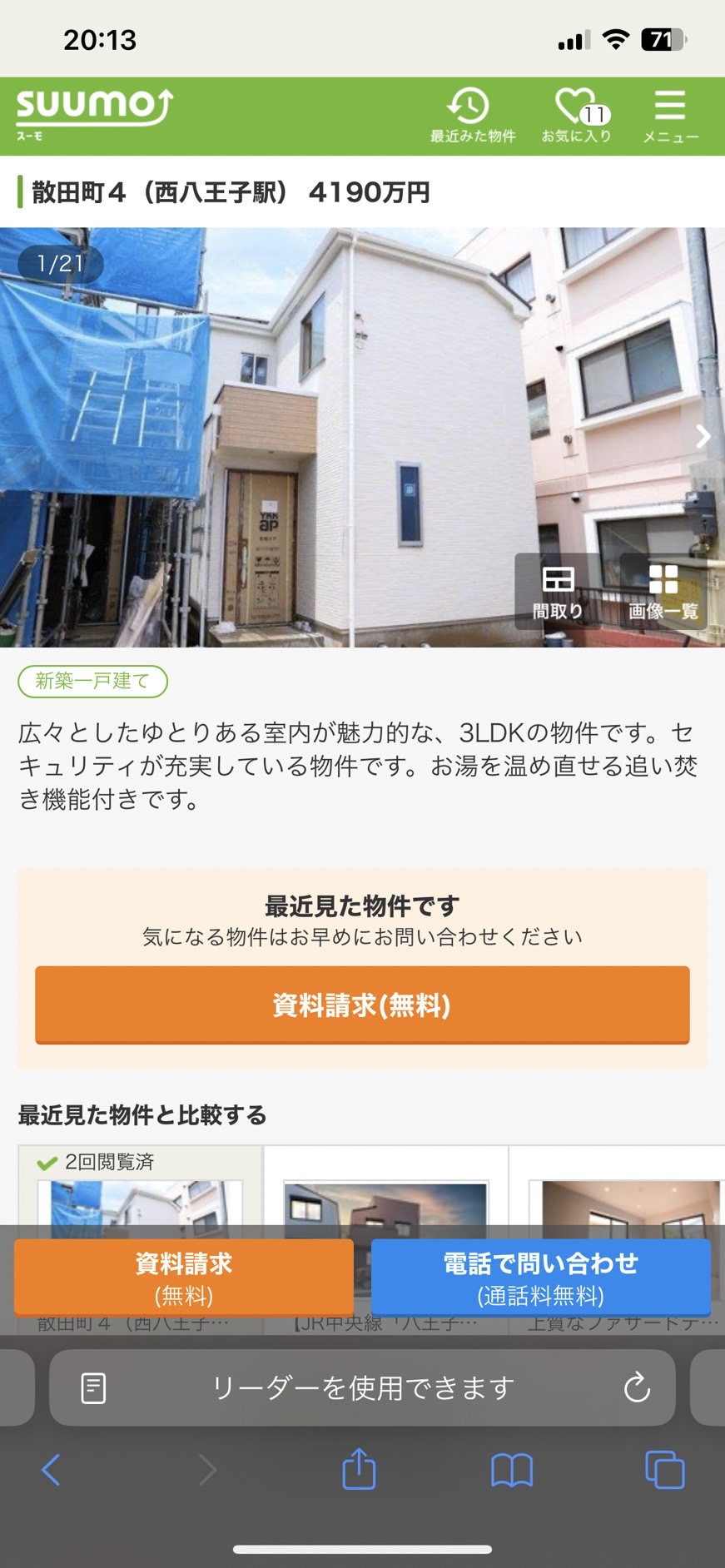View the 間取り floor plan

pyautogui.click(x=558, y=592)
